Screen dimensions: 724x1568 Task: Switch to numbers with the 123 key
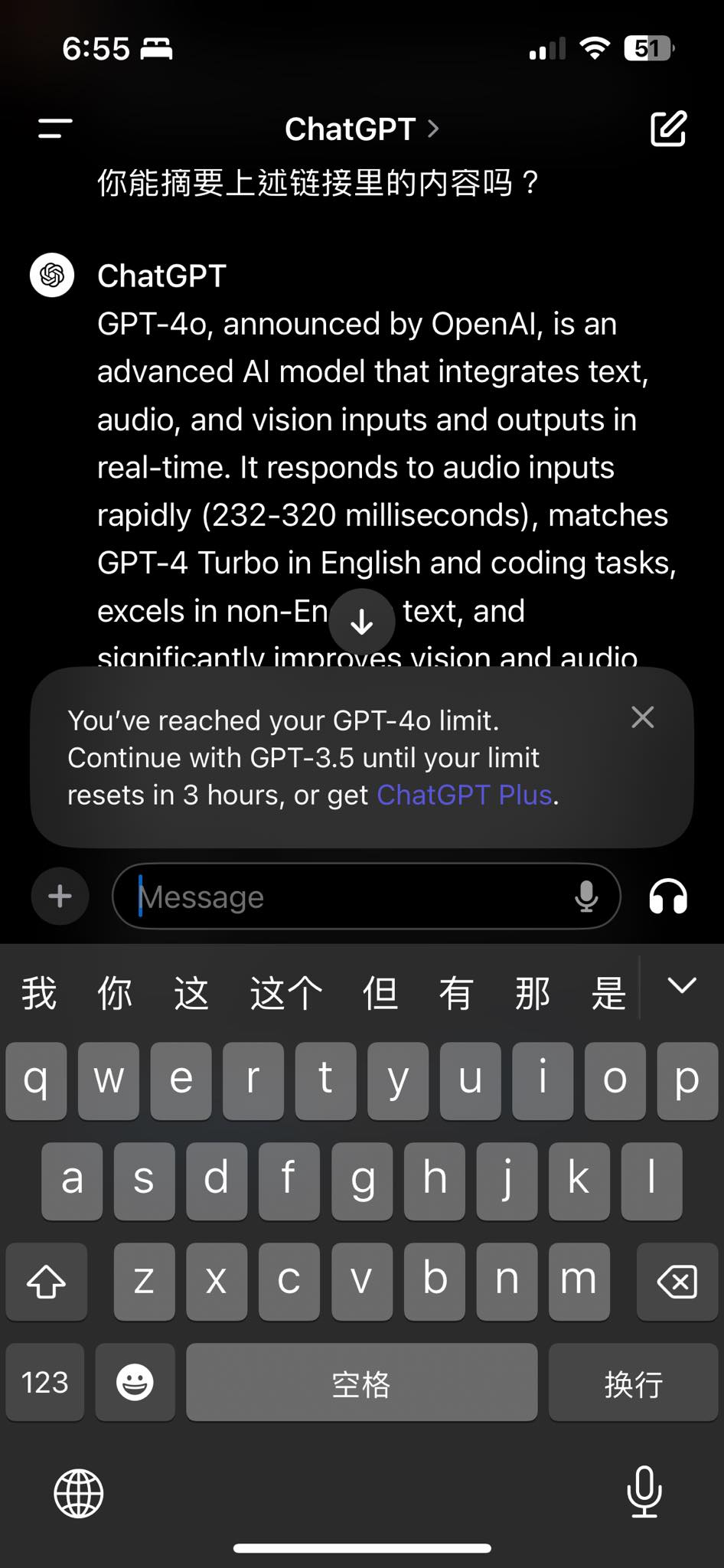(x=44, y=1383)
